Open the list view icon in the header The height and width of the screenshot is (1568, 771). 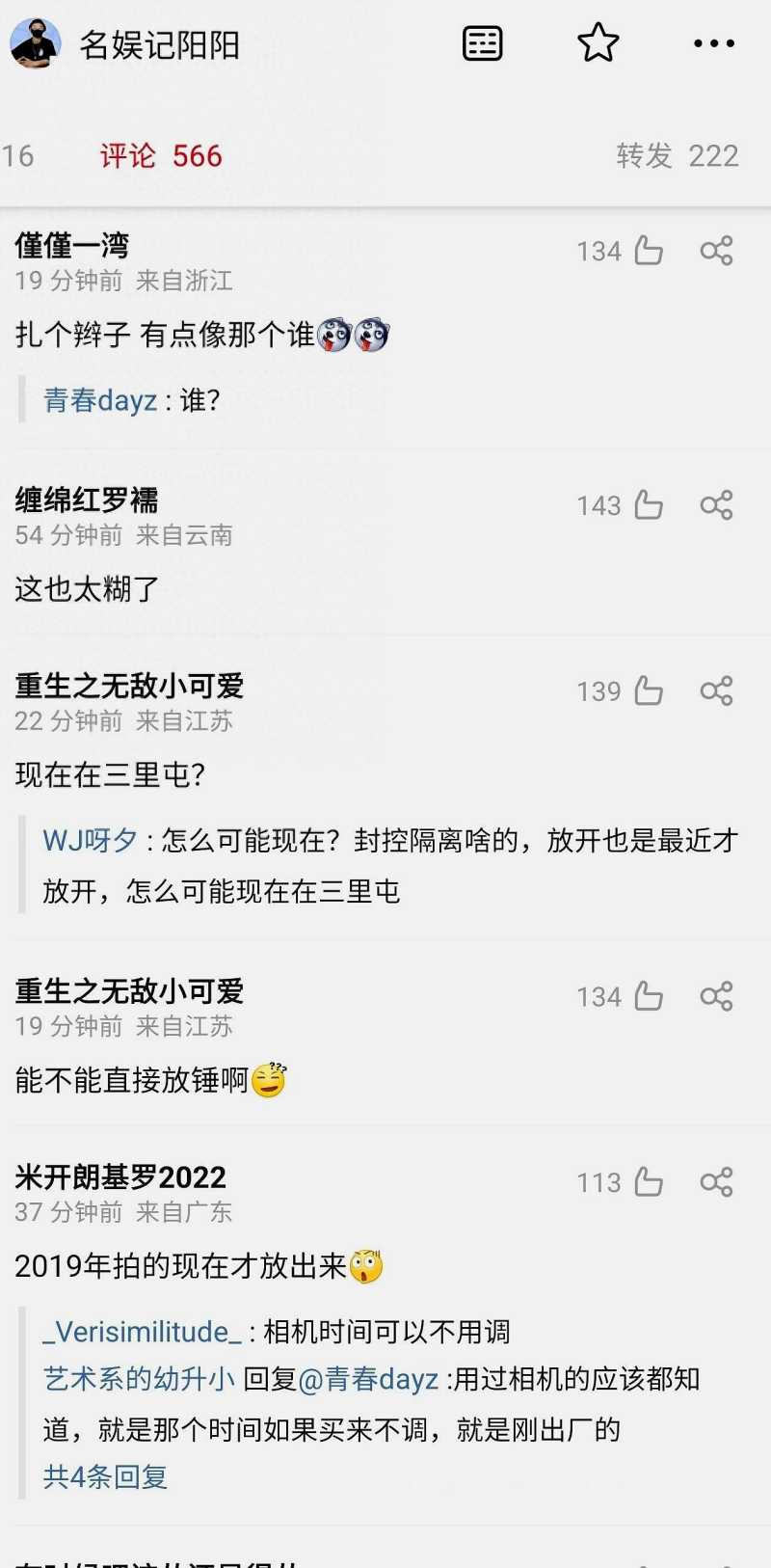(482, 43)
